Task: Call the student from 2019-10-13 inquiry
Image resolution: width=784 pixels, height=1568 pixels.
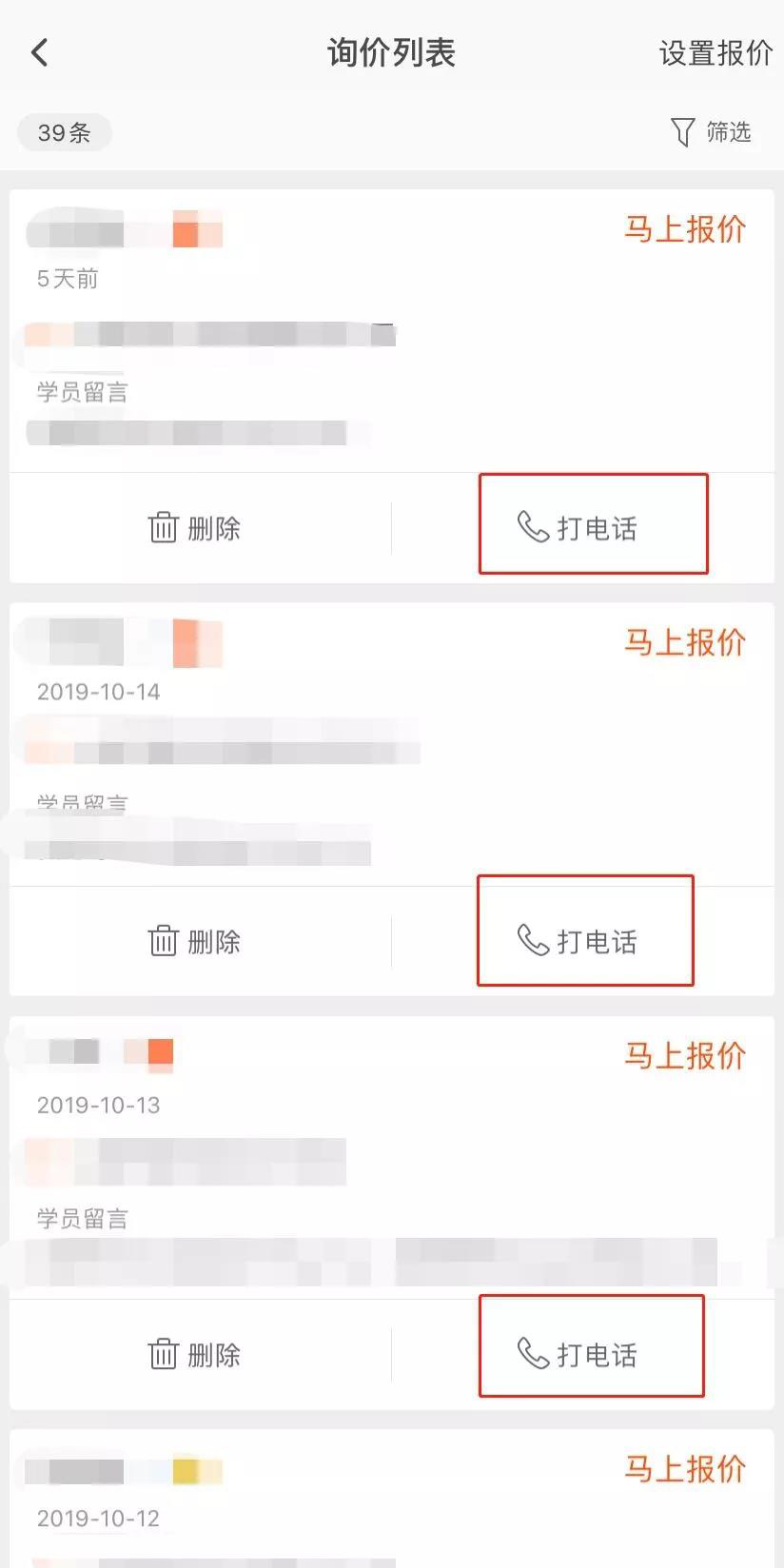Action: click(x=578, y=1354)
